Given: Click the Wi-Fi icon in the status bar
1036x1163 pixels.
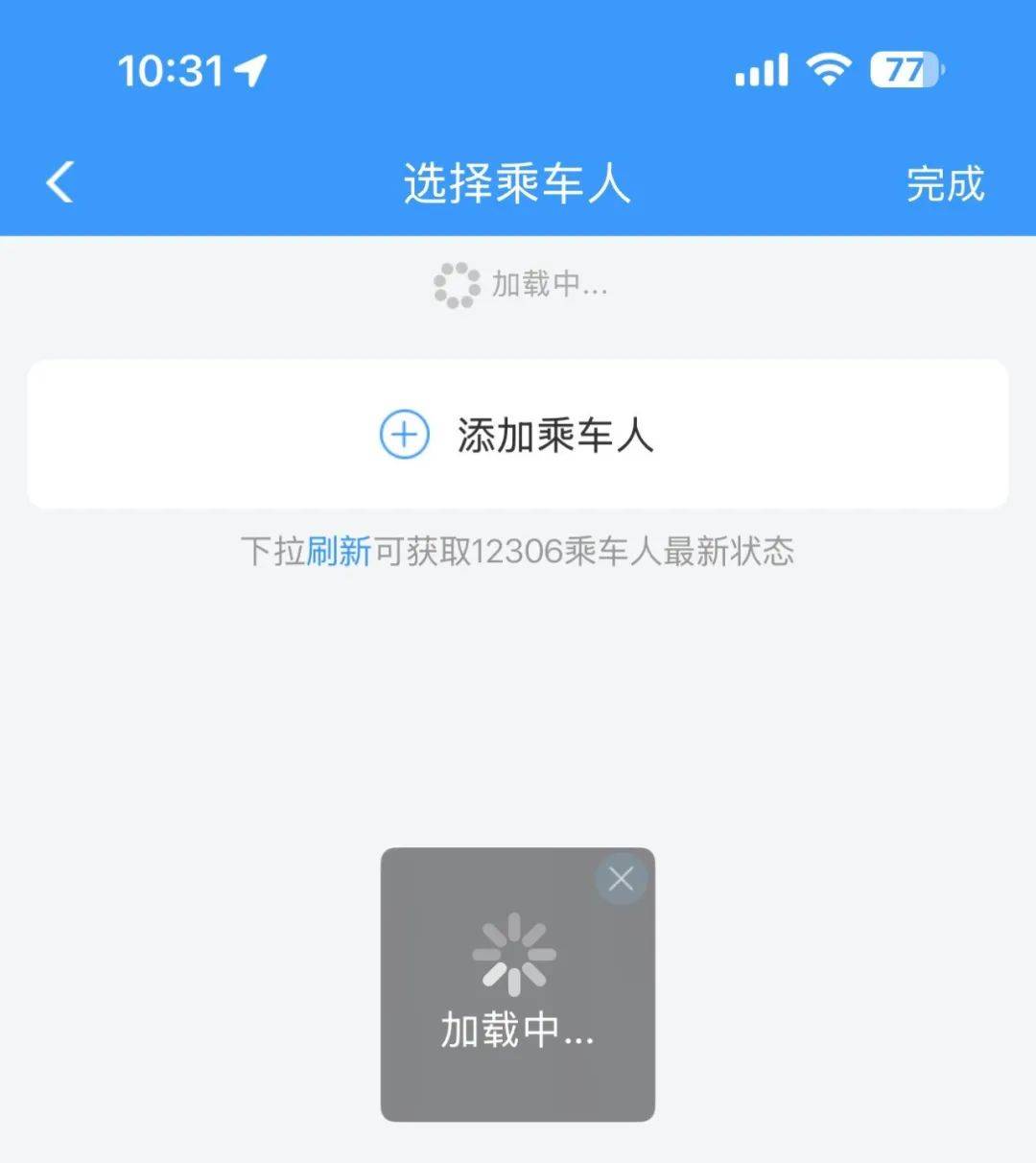Looking at the screenshot, I should pyautogui.click(x=827, y=69).
